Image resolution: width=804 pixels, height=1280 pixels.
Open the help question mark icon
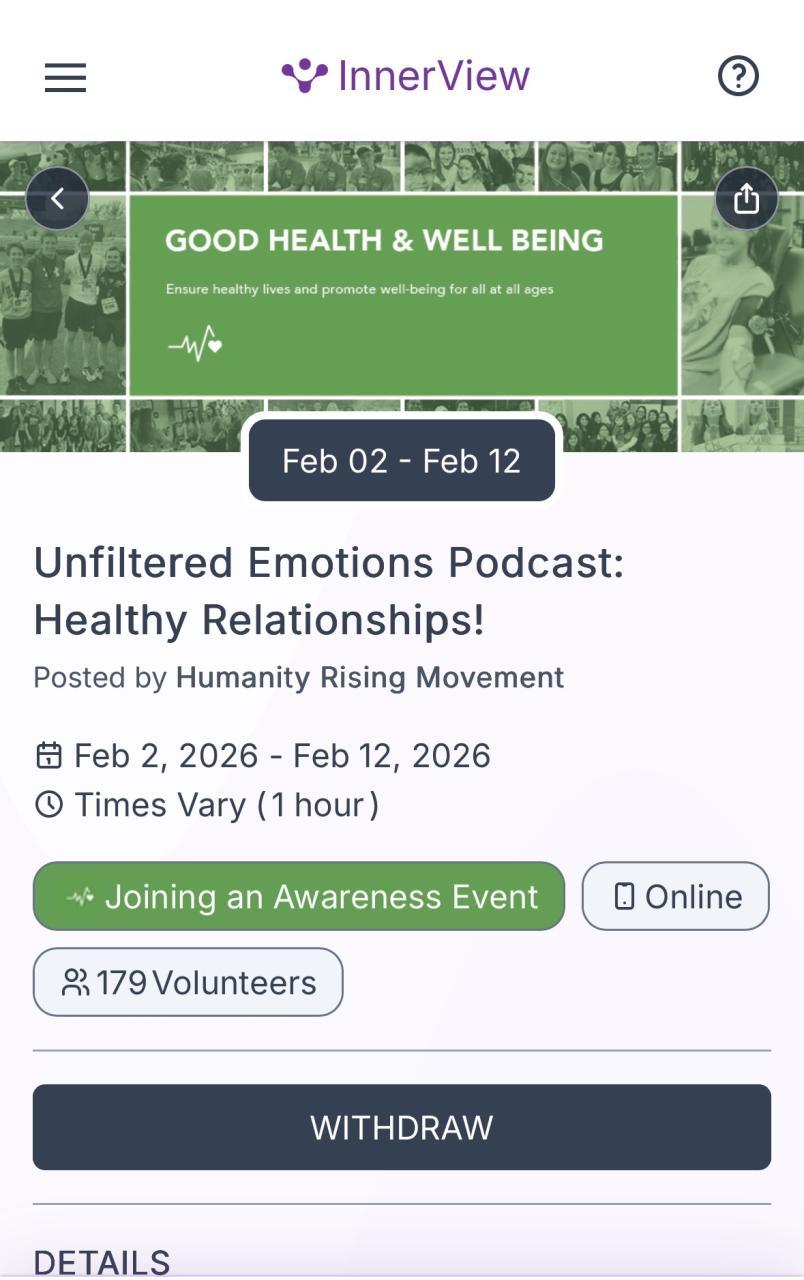738,76
